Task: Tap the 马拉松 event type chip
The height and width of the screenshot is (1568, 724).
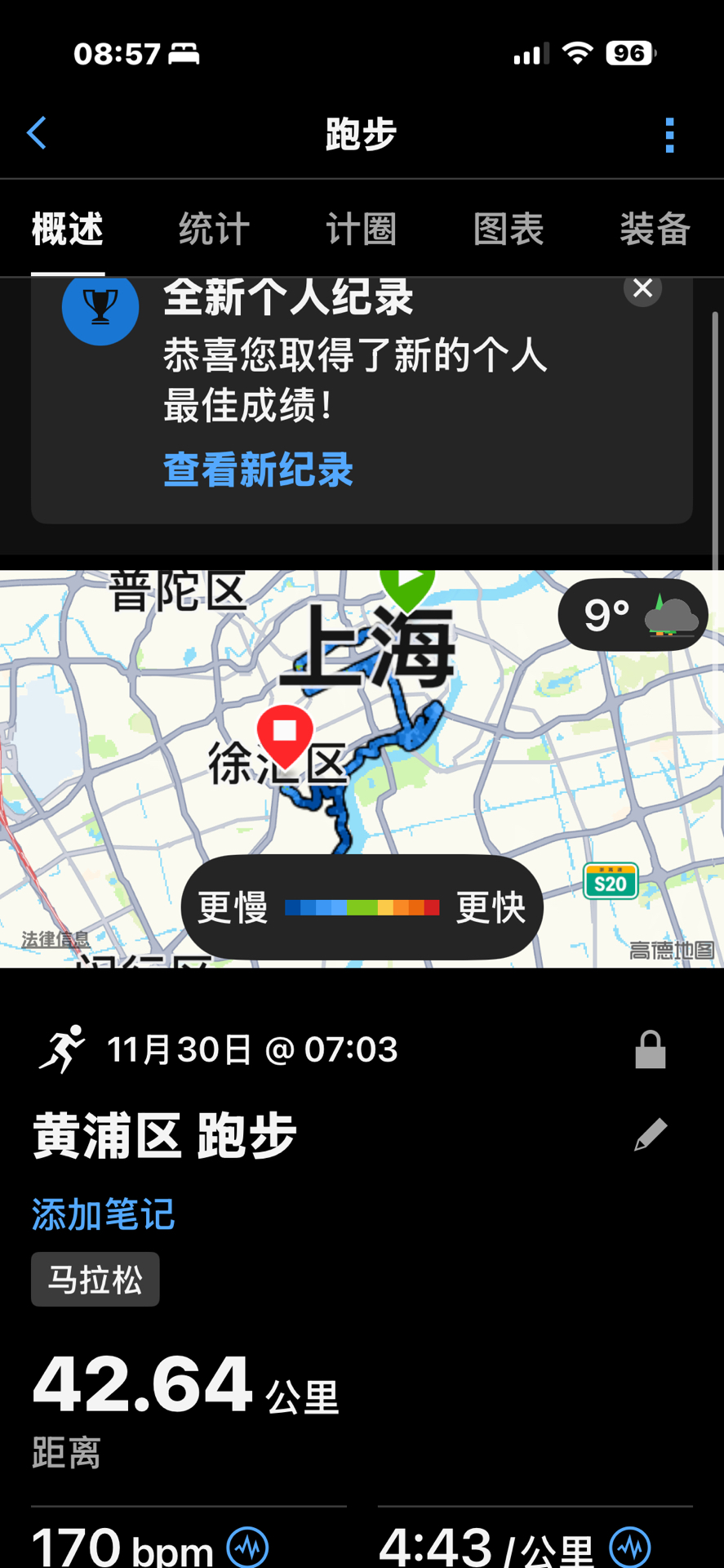Action: pyautogui.click(x=95, y=1279)
